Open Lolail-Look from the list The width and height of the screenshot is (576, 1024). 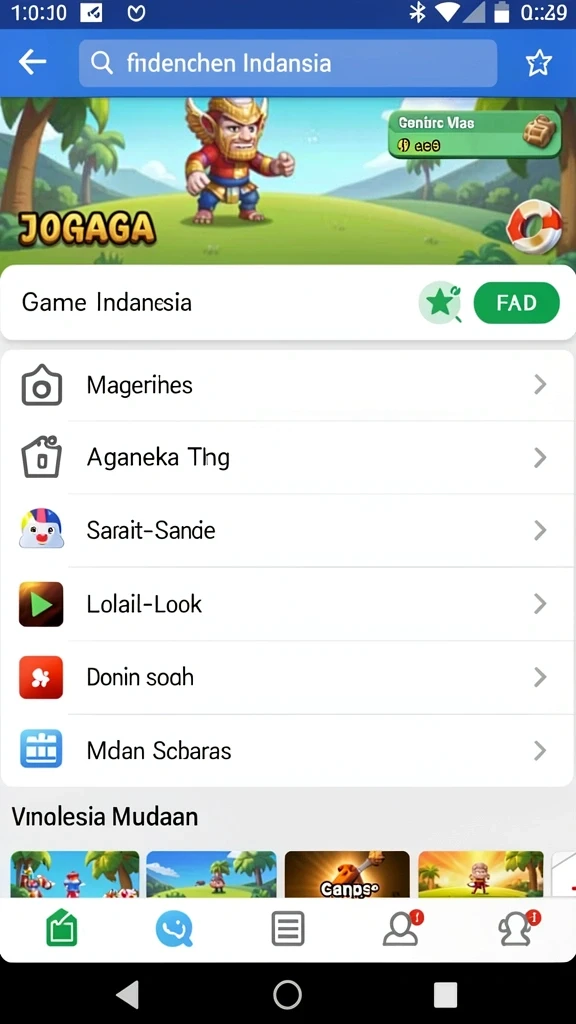click(x=288, y=604)
